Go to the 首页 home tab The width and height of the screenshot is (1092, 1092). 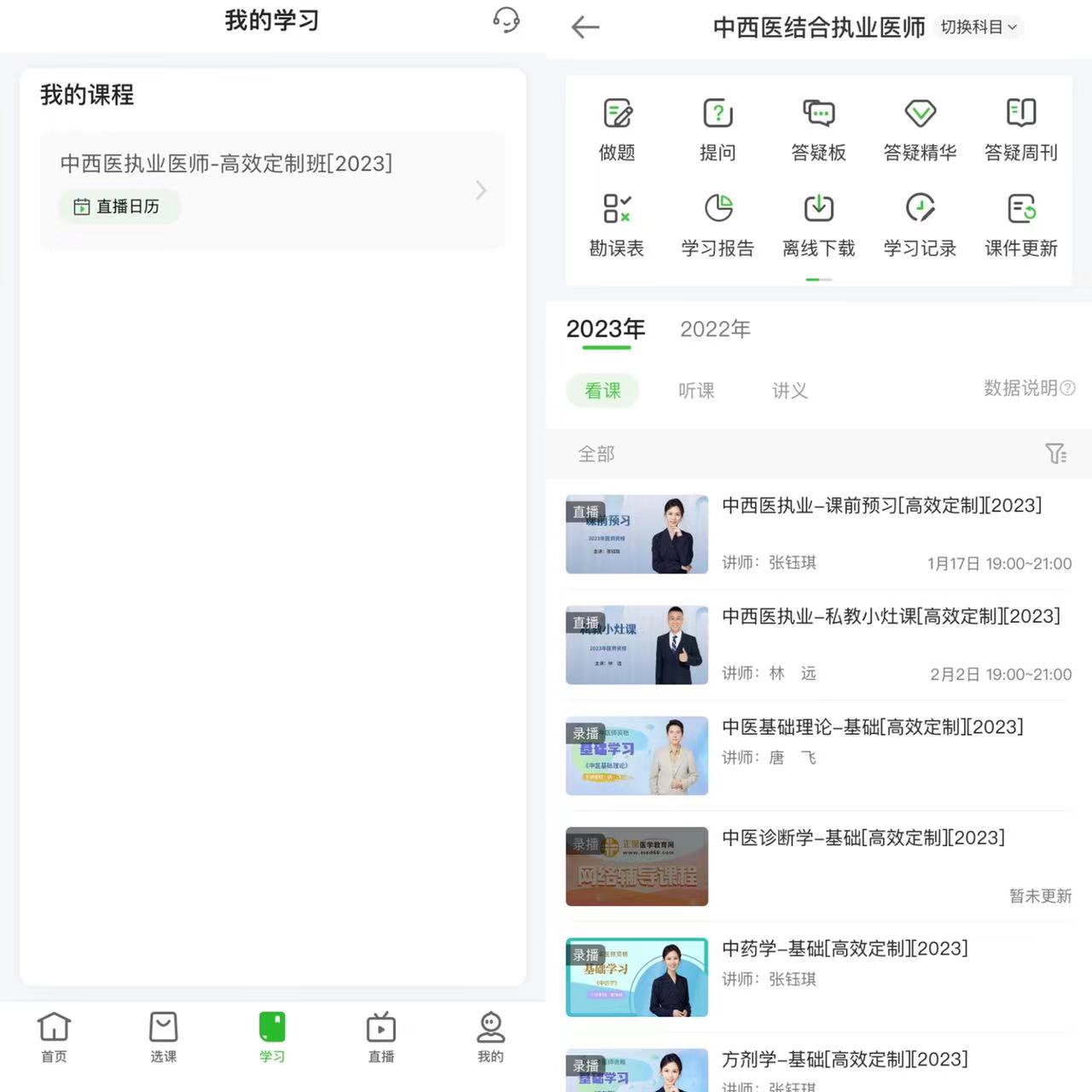[x=54, y=1037]
